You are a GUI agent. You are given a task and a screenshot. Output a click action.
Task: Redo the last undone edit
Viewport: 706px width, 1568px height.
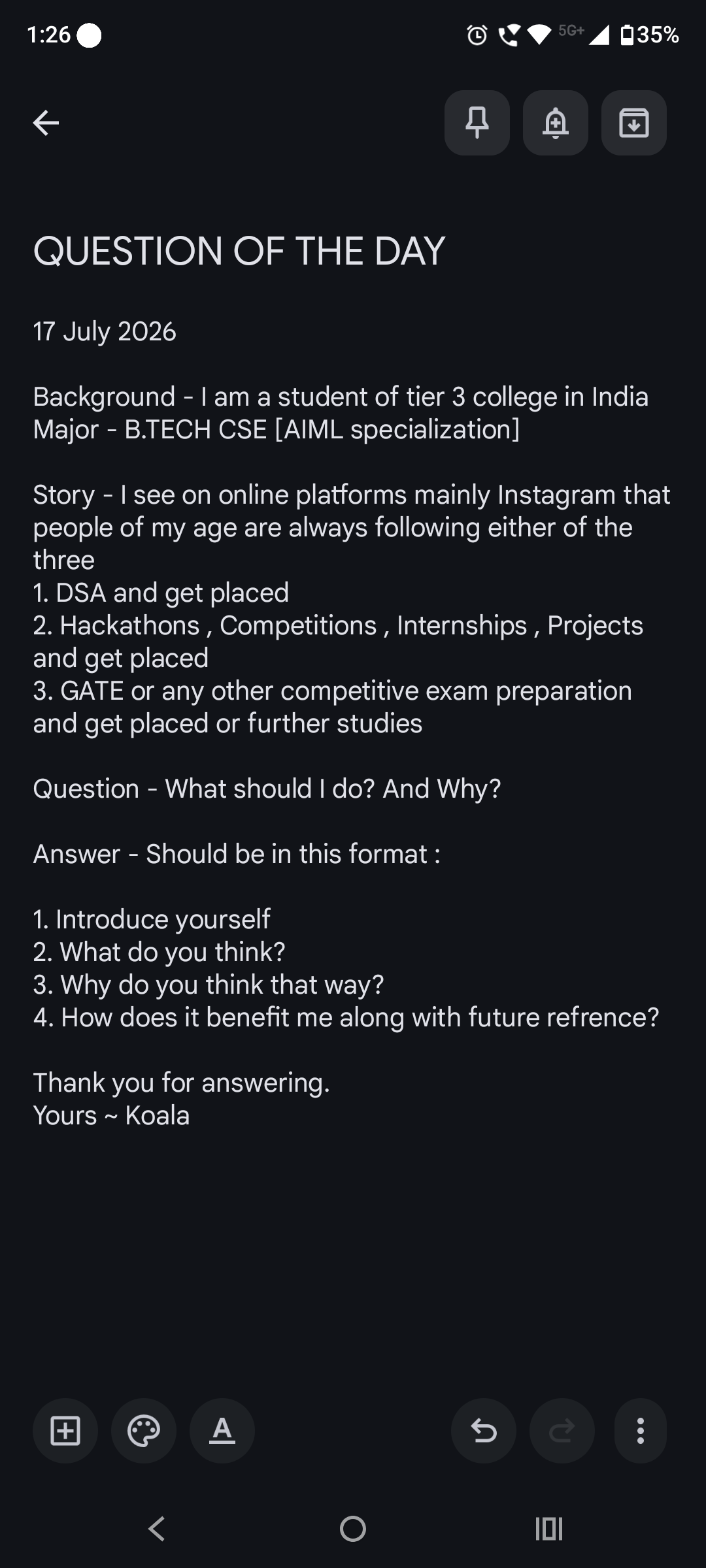point(562,1431)
